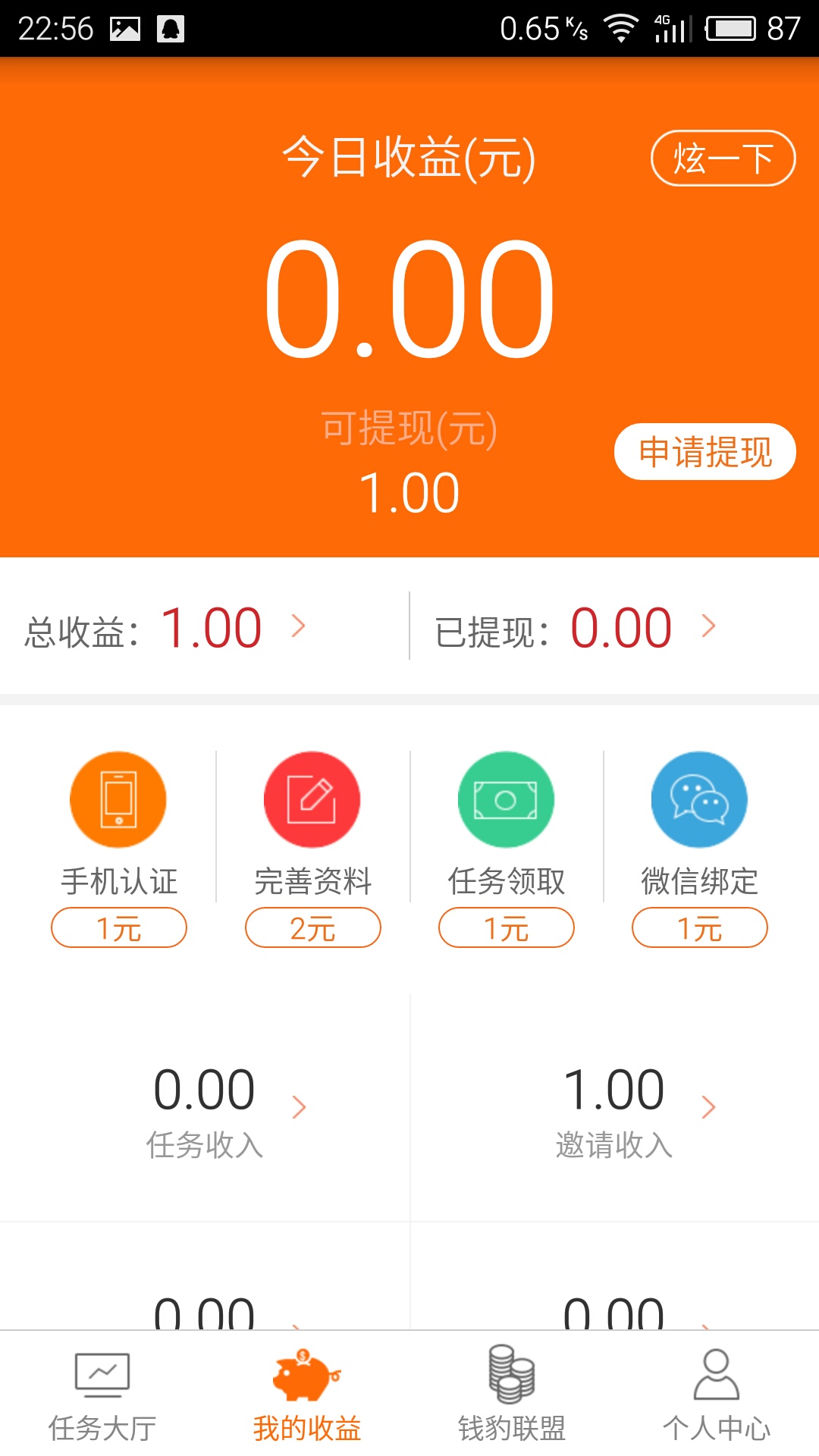Tap the 1元 badge under 手机认证
819x1456 pixels.
[x=118, y=927]
